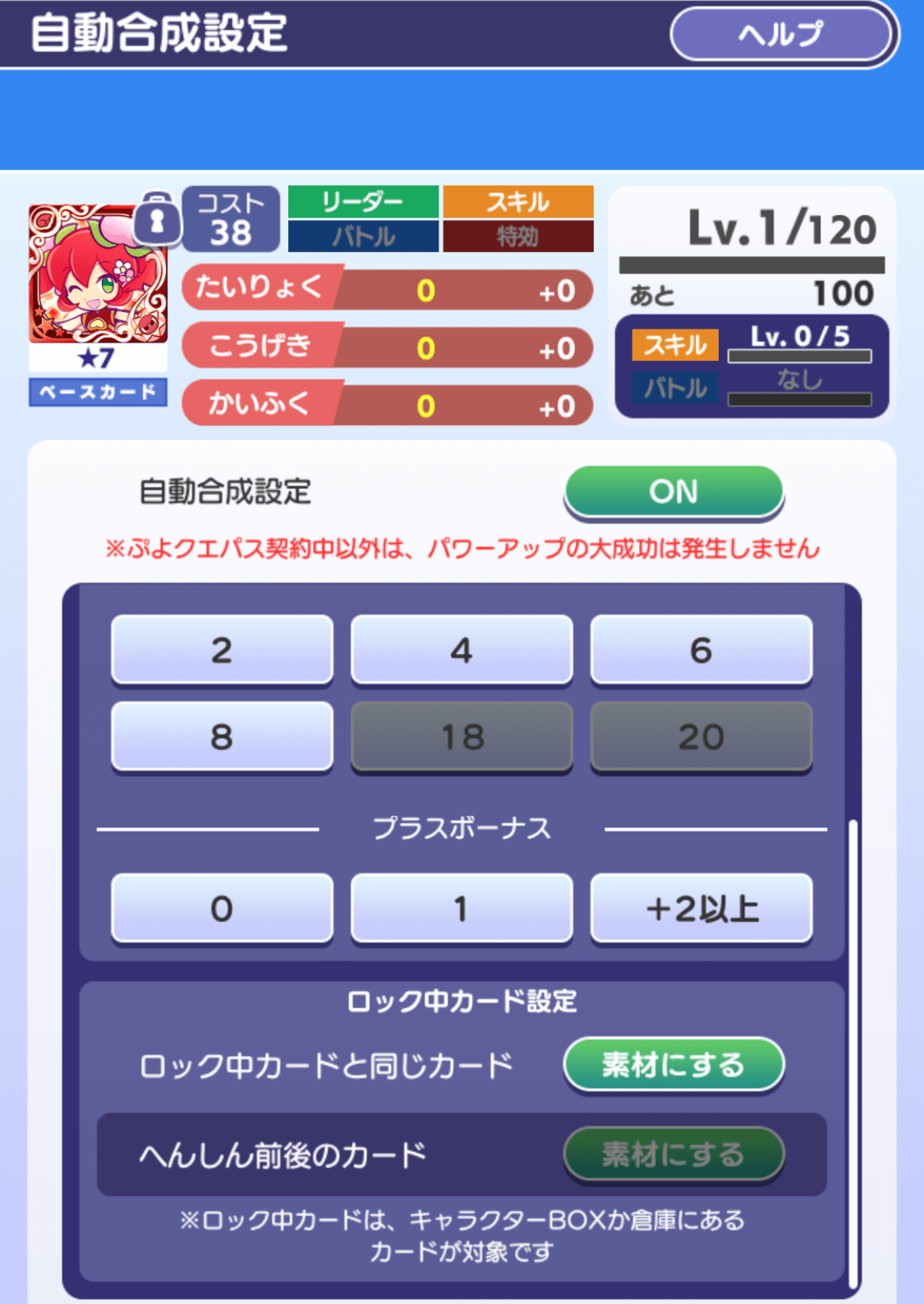This screenshot has height=1304, width=924.
Task: Toggle 自動合成設定 to OFF
Action: click(x=673, y=491)
